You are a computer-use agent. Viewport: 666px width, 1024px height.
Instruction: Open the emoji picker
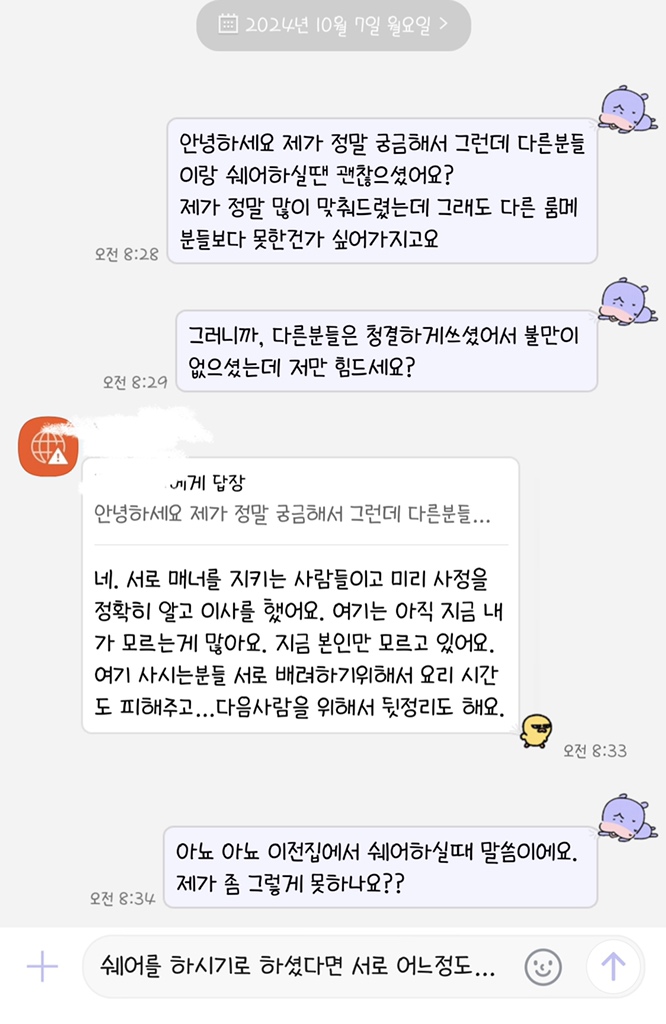click(x=543, y=967)
